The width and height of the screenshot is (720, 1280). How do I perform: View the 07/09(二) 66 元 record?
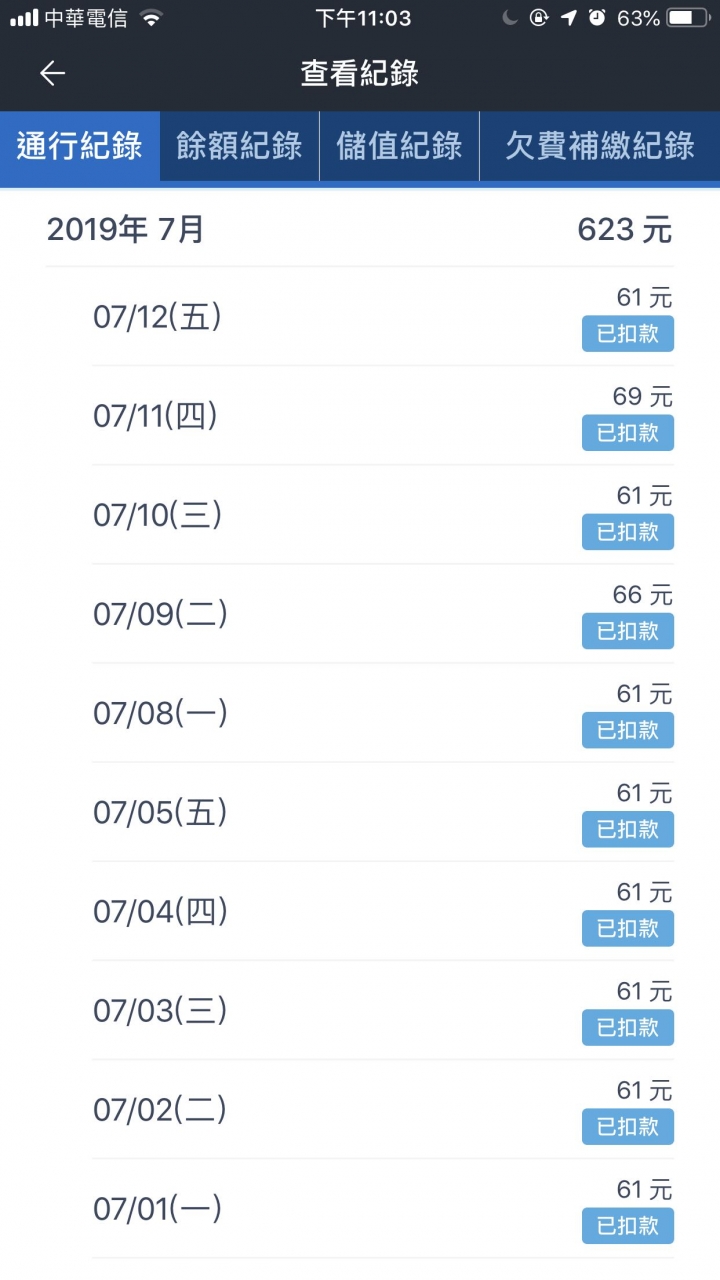tap(383, 614)
